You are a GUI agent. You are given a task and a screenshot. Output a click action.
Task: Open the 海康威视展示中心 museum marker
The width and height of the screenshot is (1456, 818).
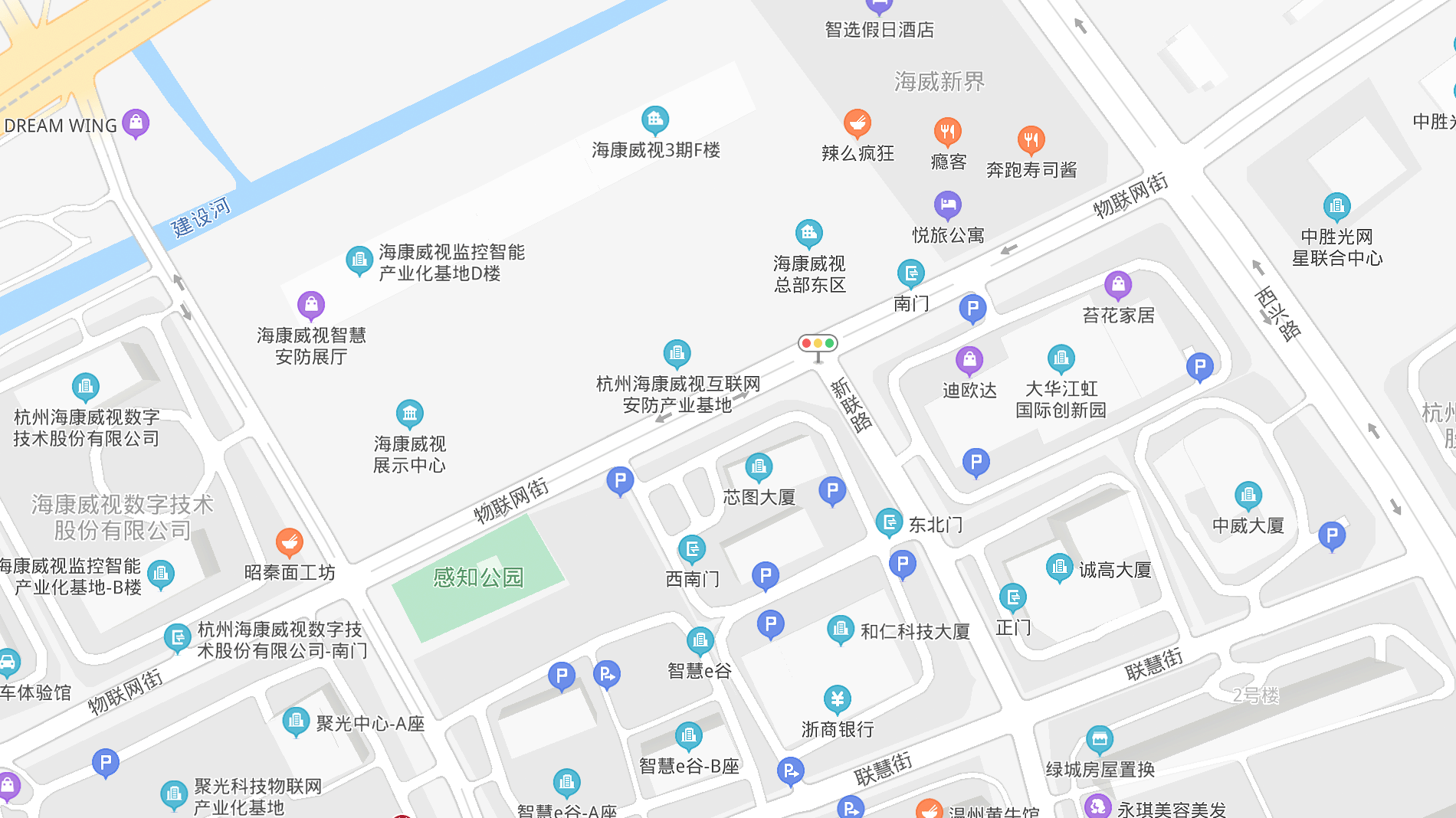[409, 414]
